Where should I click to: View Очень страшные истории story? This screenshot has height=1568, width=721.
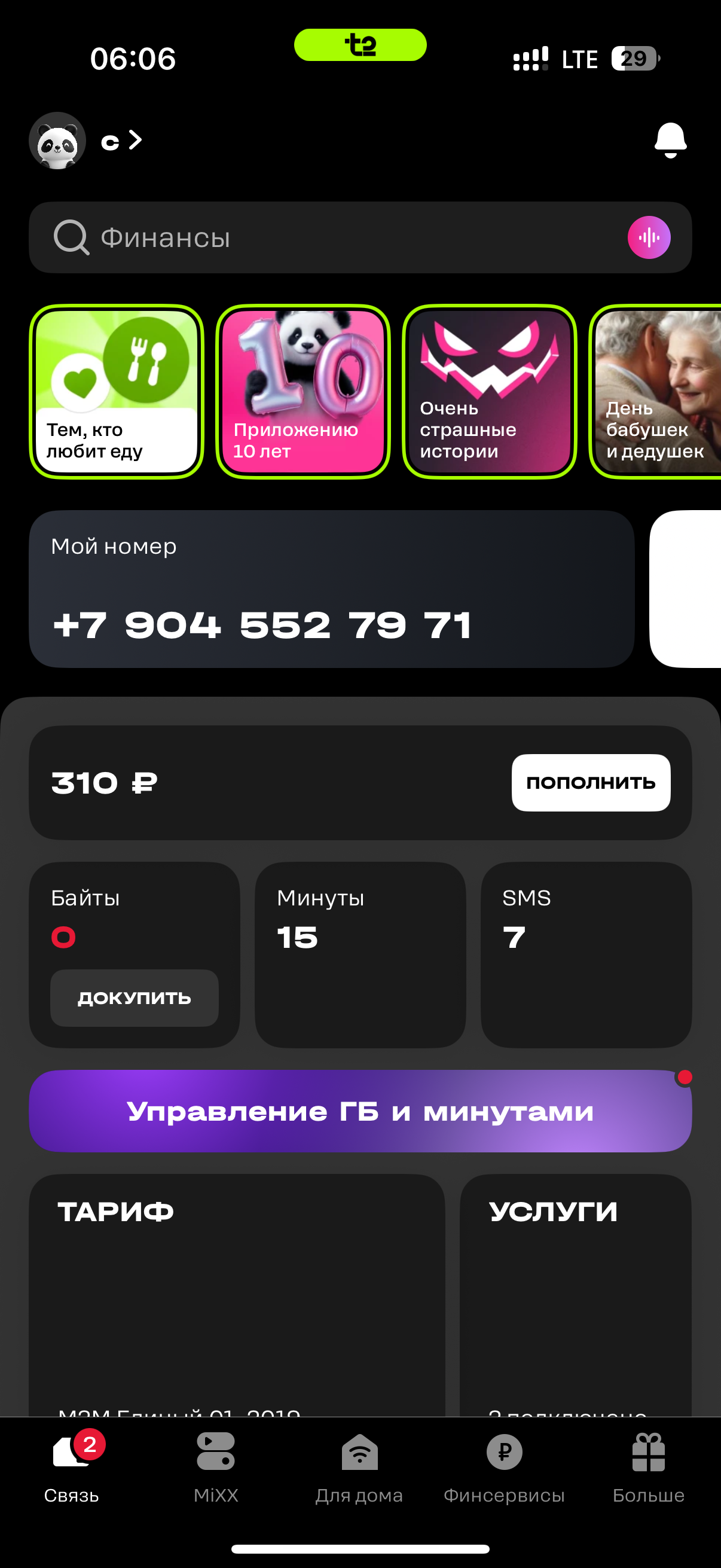pyautogui.click(x=489, y=391)
